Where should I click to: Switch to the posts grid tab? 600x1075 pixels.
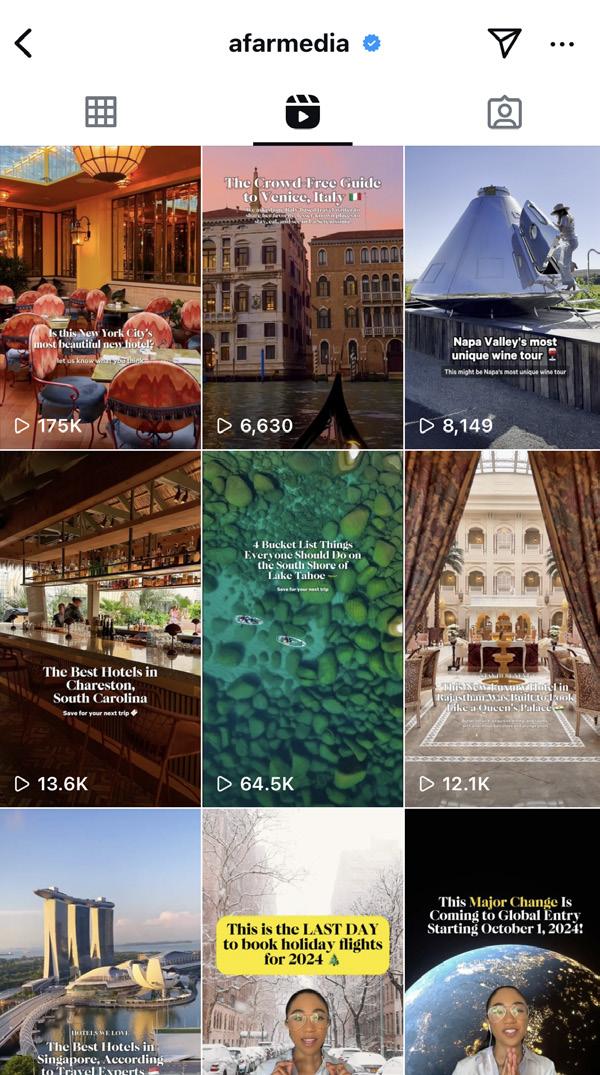[101, 112]
